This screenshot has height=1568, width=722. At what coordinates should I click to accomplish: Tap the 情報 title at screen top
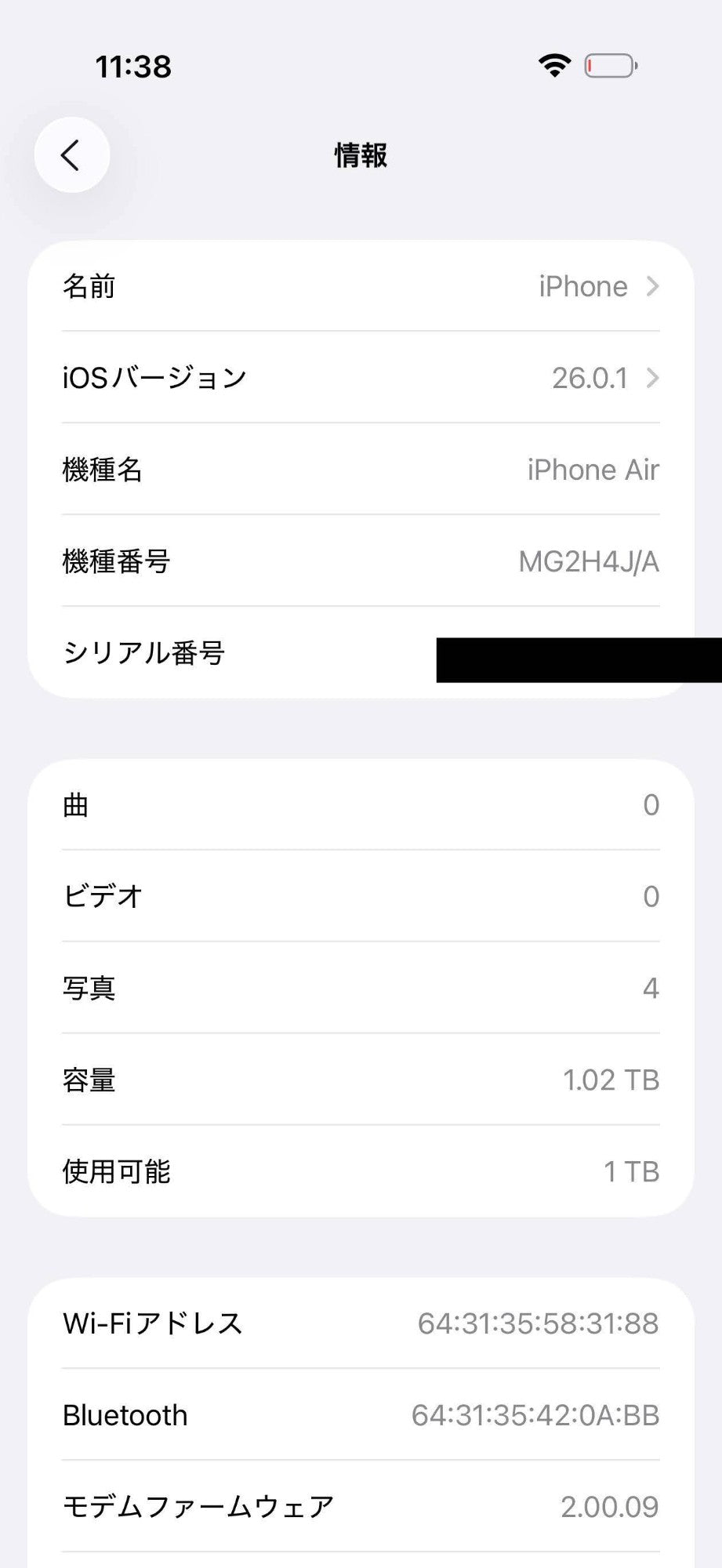click(x=361, y=155)
